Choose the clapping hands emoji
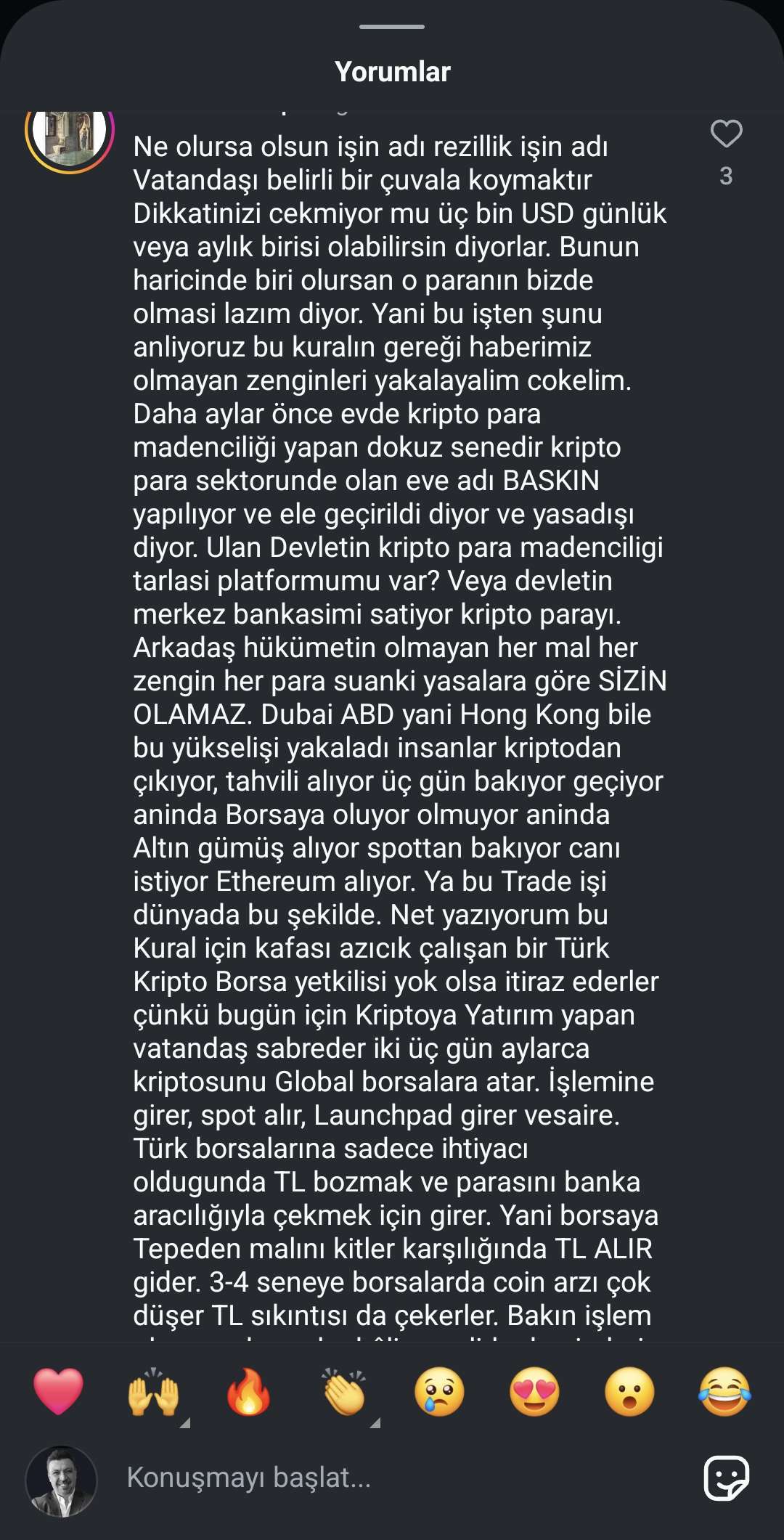Screen dimensions: 784x1540 tap(344, 1391)
